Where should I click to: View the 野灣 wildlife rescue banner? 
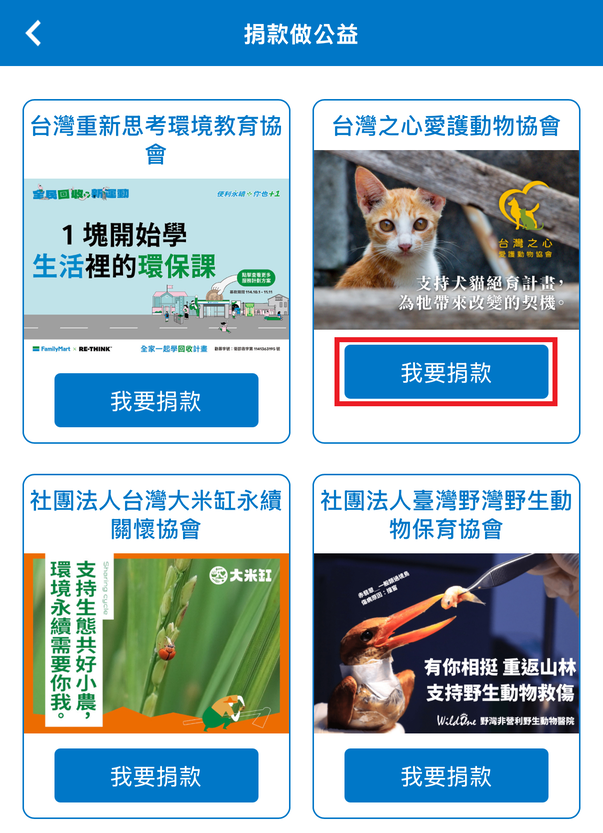pos(446,643)
